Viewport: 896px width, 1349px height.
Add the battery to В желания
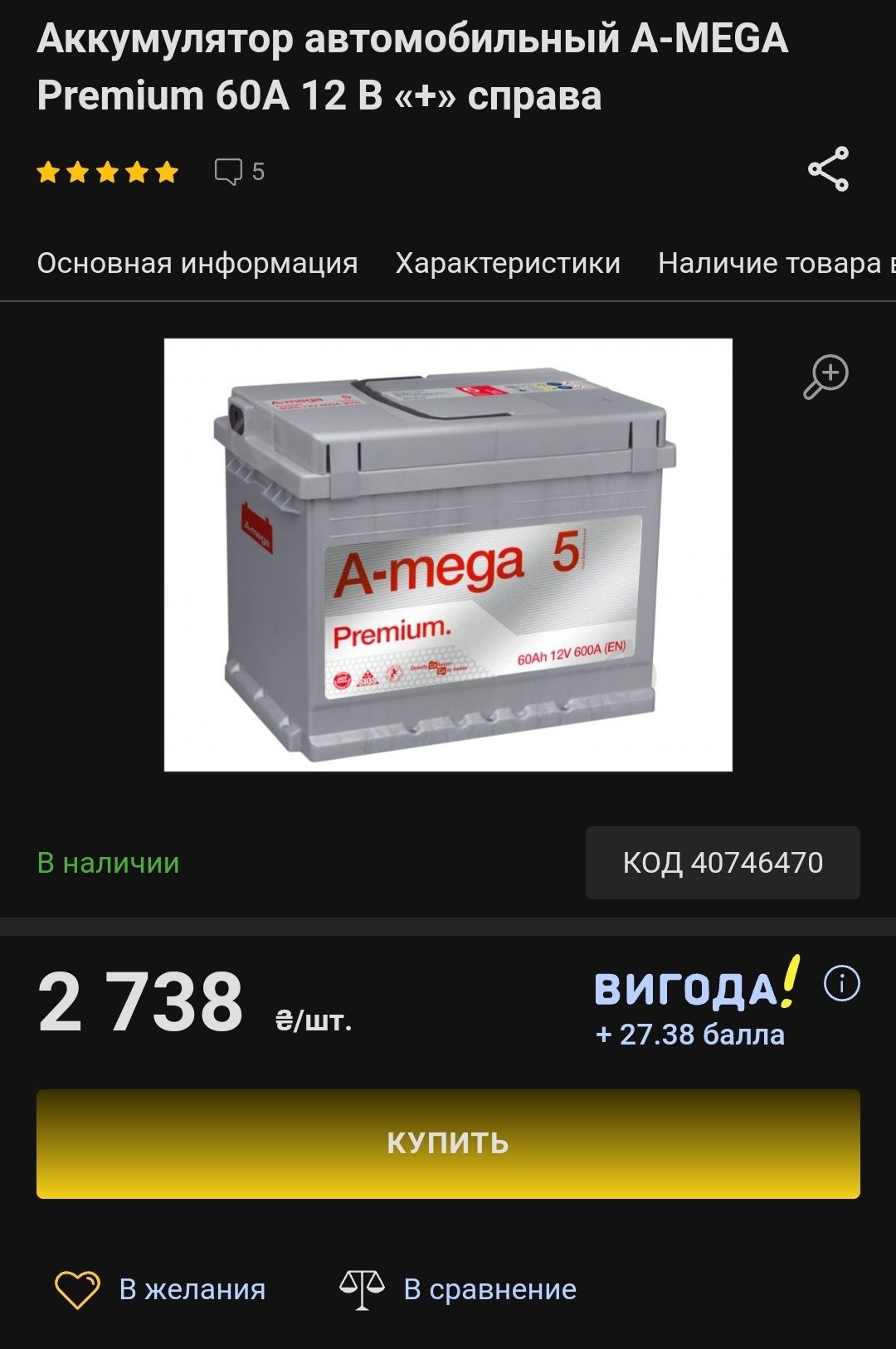point(160,1289)
